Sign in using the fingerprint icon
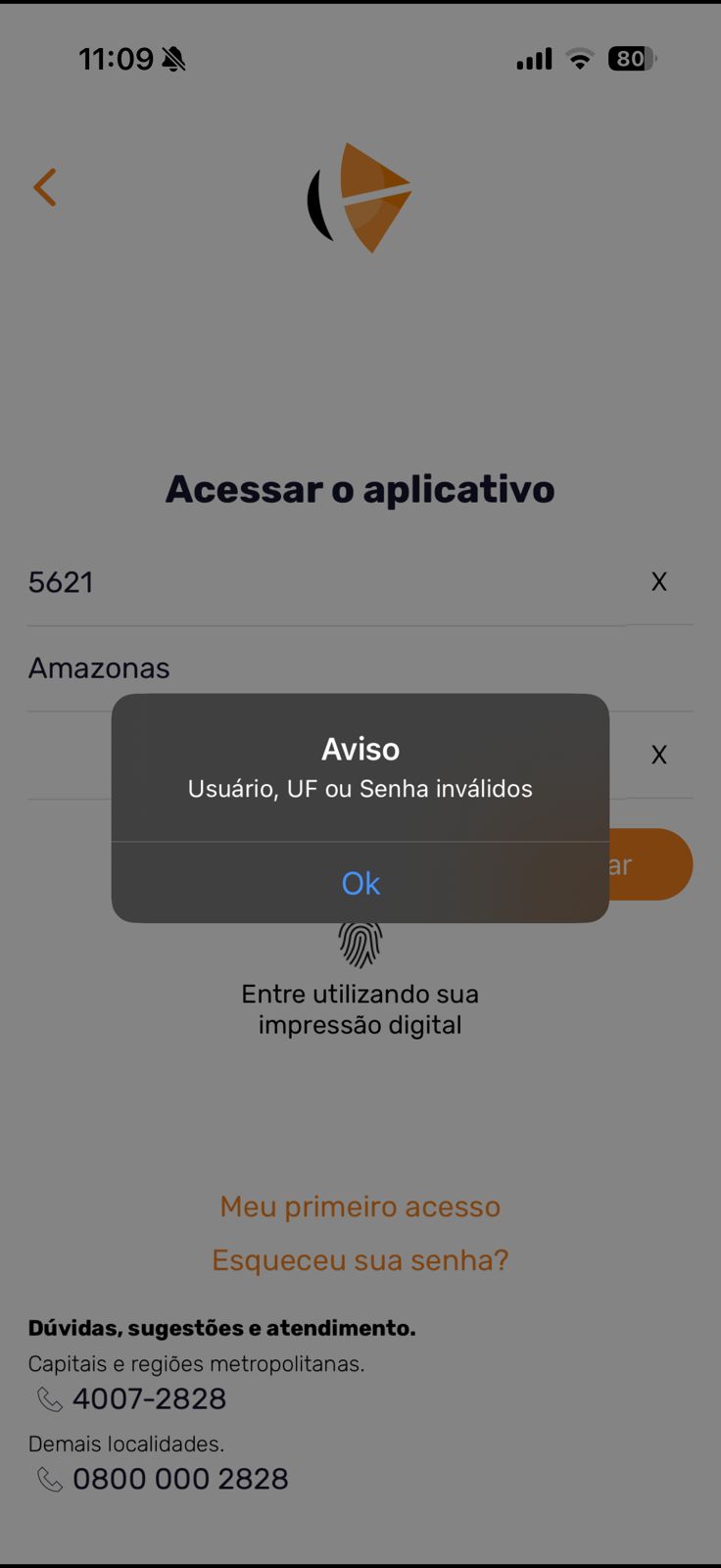721x1568 pixels. [360, 945]
